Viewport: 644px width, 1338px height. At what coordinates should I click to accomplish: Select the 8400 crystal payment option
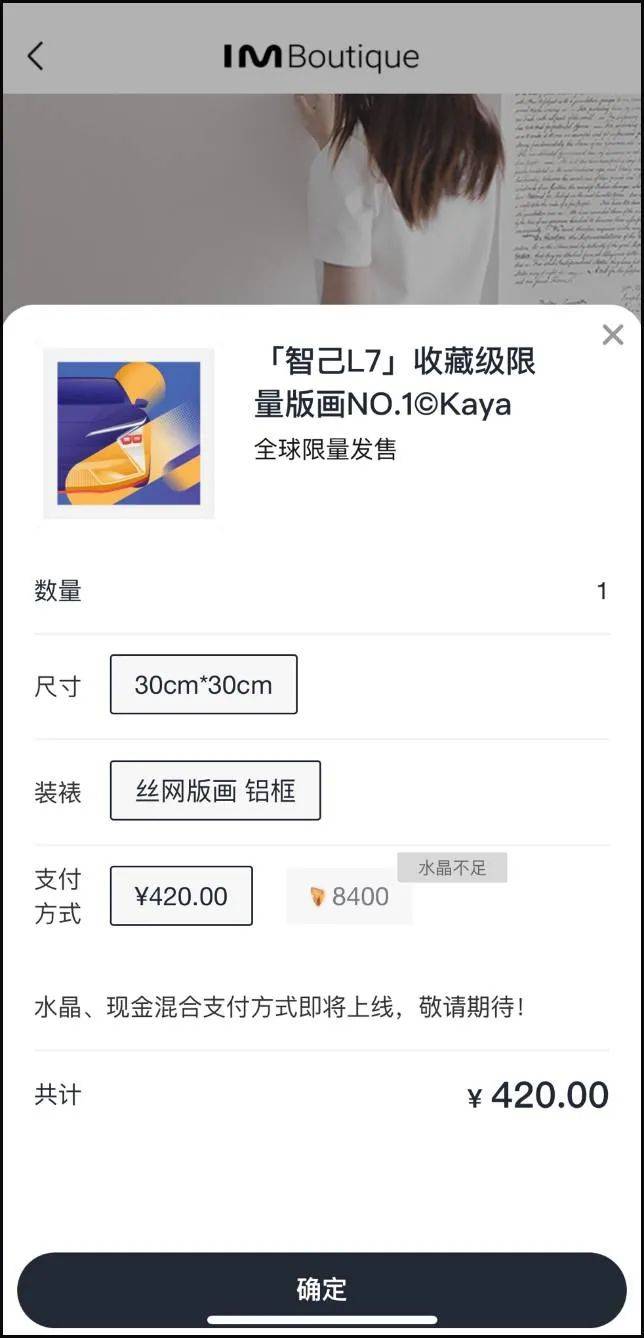pyautogui.click(x=349, y=896)
